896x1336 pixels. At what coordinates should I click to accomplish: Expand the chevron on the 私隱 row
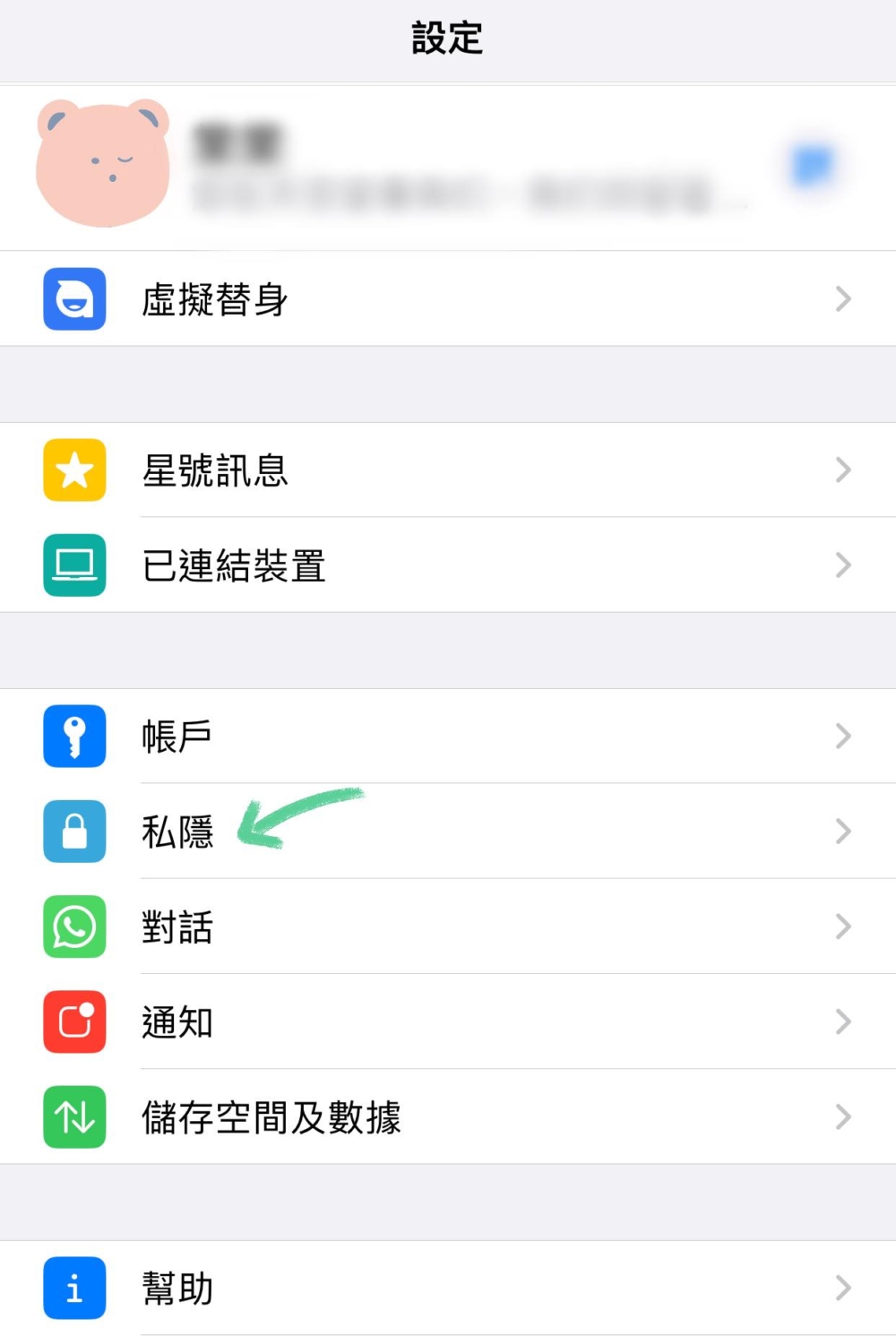click(x=842, y=831)
